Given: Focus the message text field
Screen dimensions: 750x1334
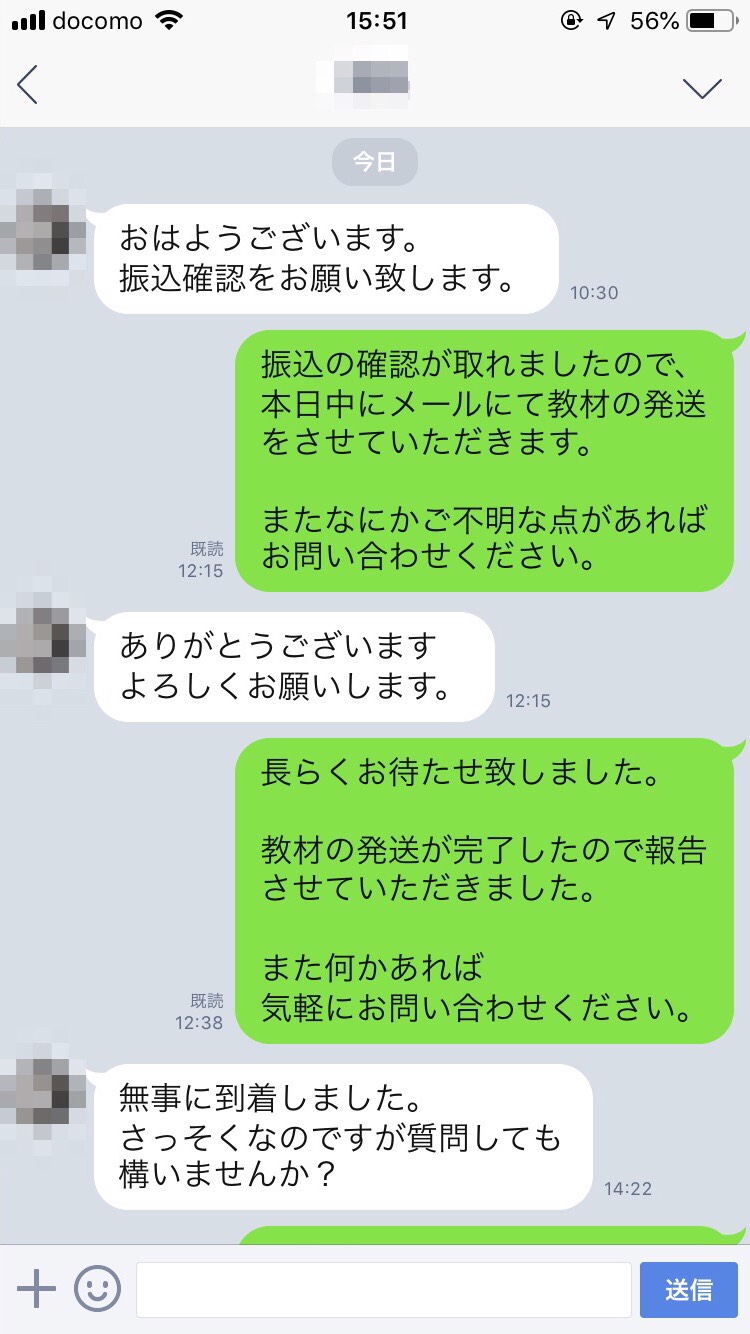Looking at the screenshot, I should click(383, 1289).
